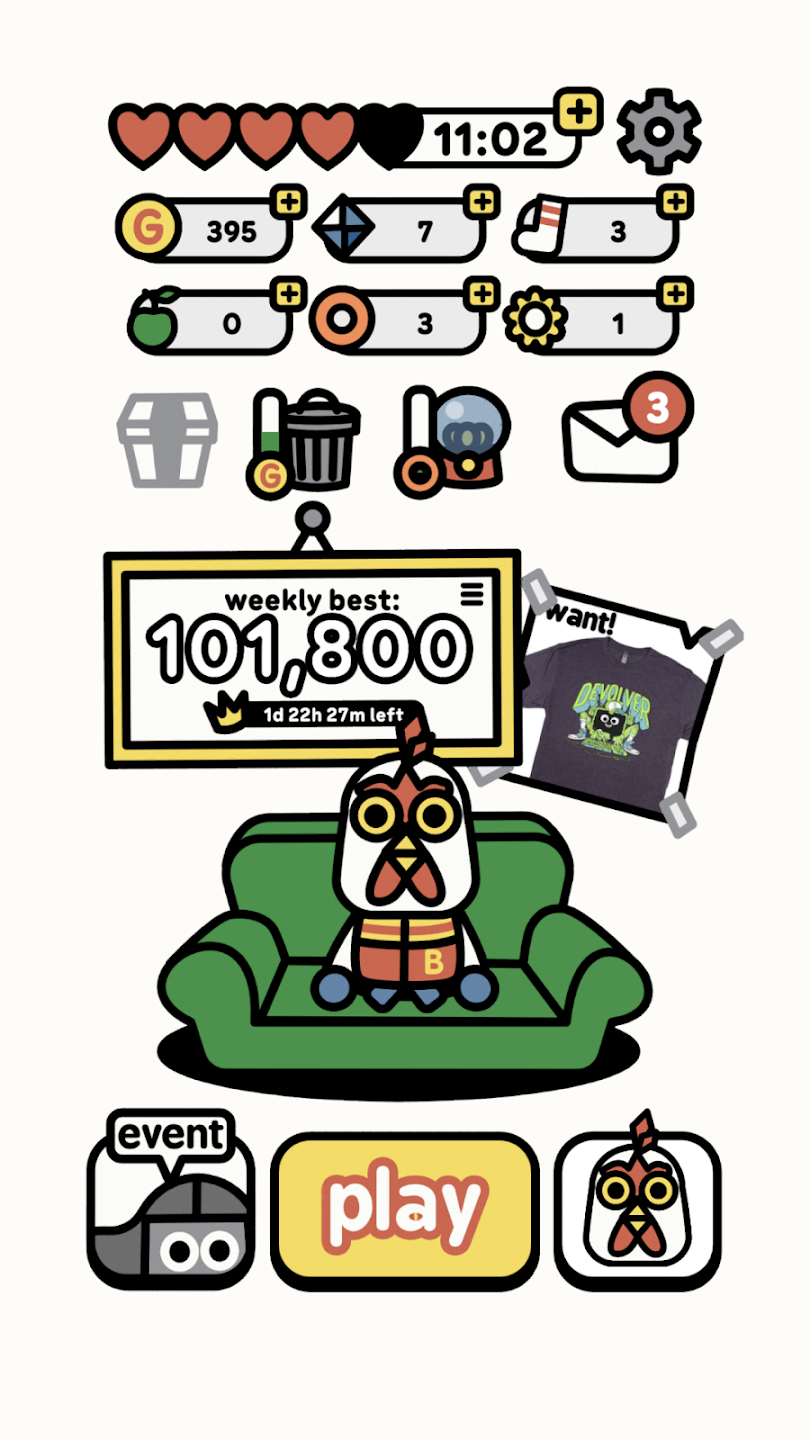
Task: Start the game with play button
Action: point(405,1210)
